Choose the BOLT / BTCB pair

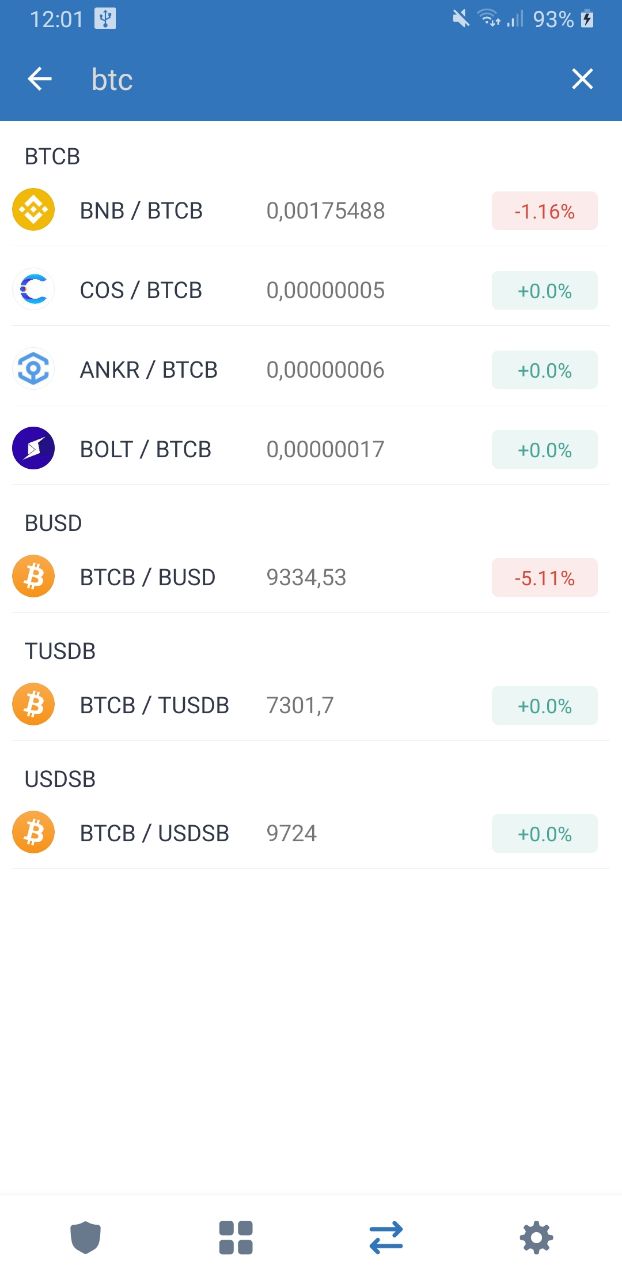[311, 449]
